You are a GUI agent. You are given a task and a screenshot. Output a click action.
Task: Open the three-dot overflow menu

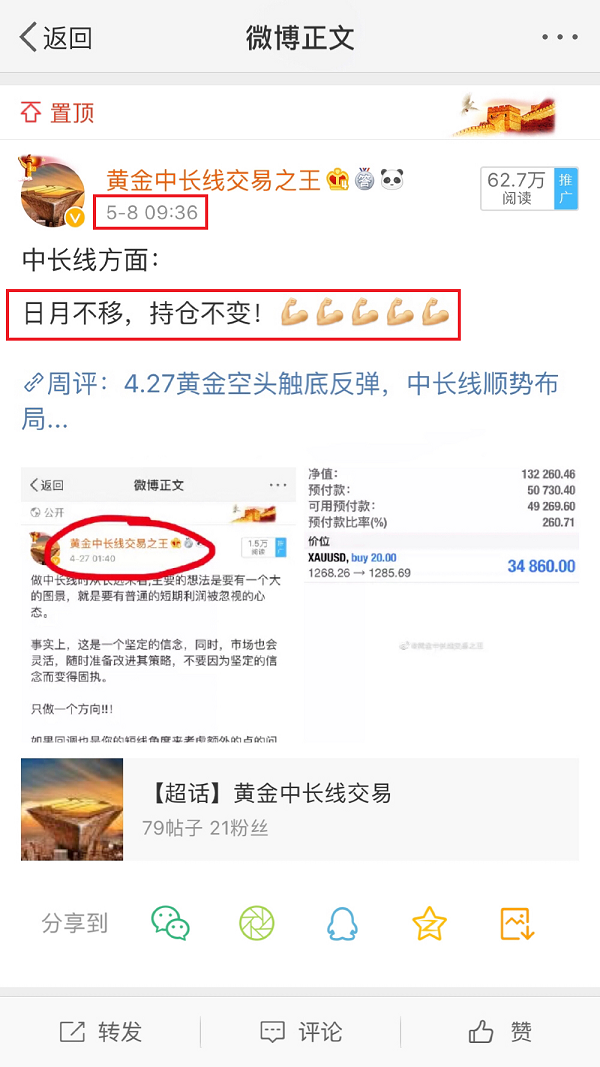559,38
